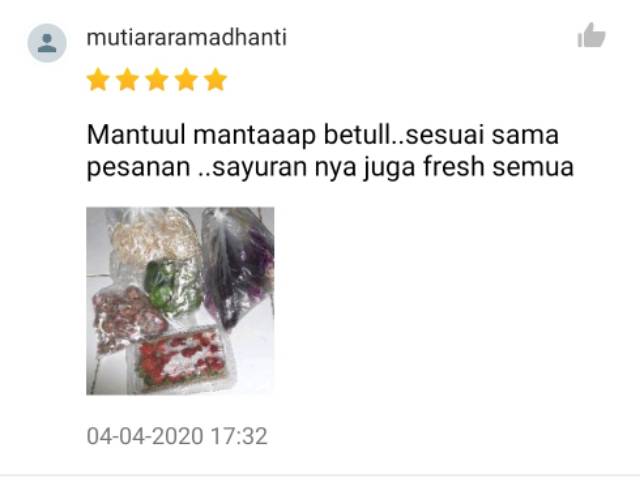Open the review's attached vegetable photo
The image size is (640, 491).
[x=180, y=300]
